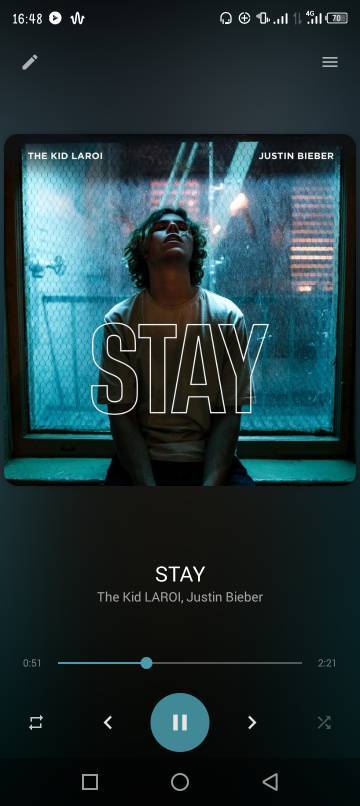Toggle repeat mode
The width and height of the screenshot is (360, 806).
[36, 723]
